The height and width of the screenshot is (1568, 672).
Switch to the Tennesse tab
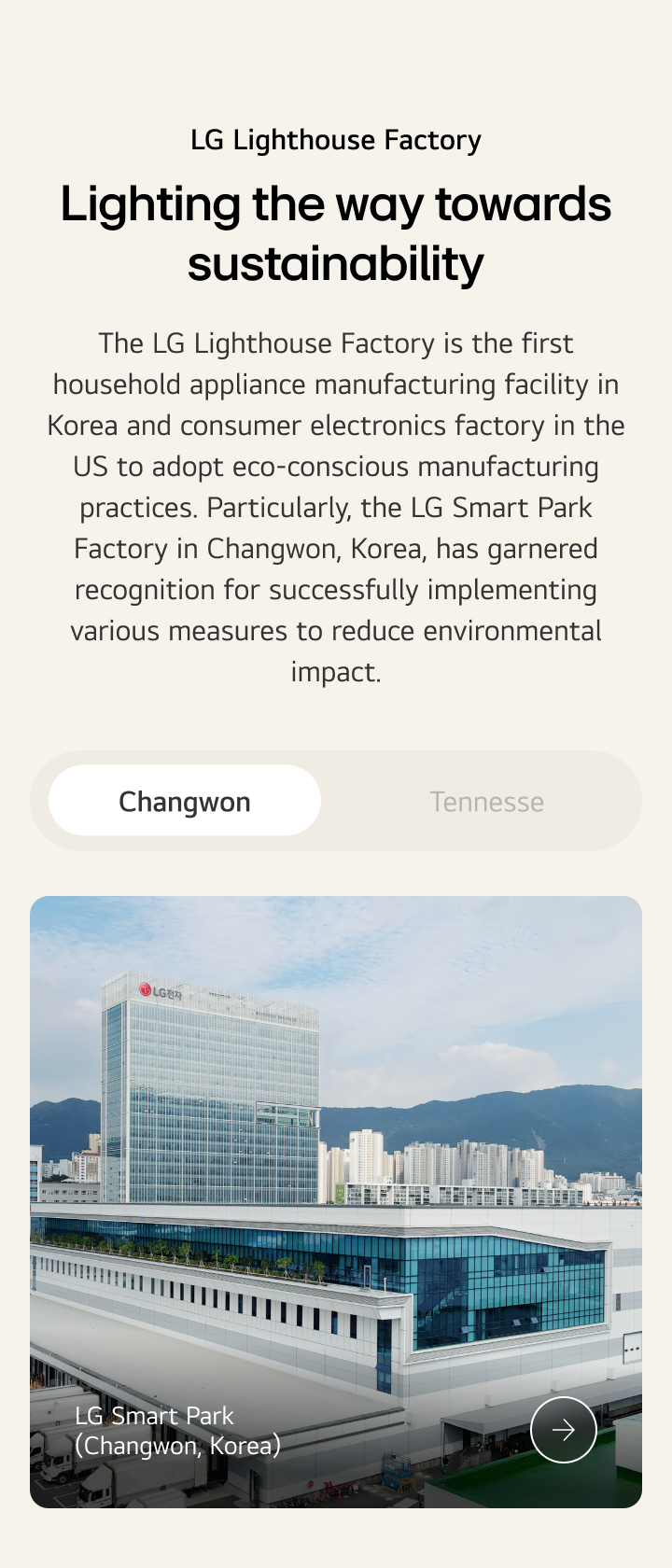(486, 801)
